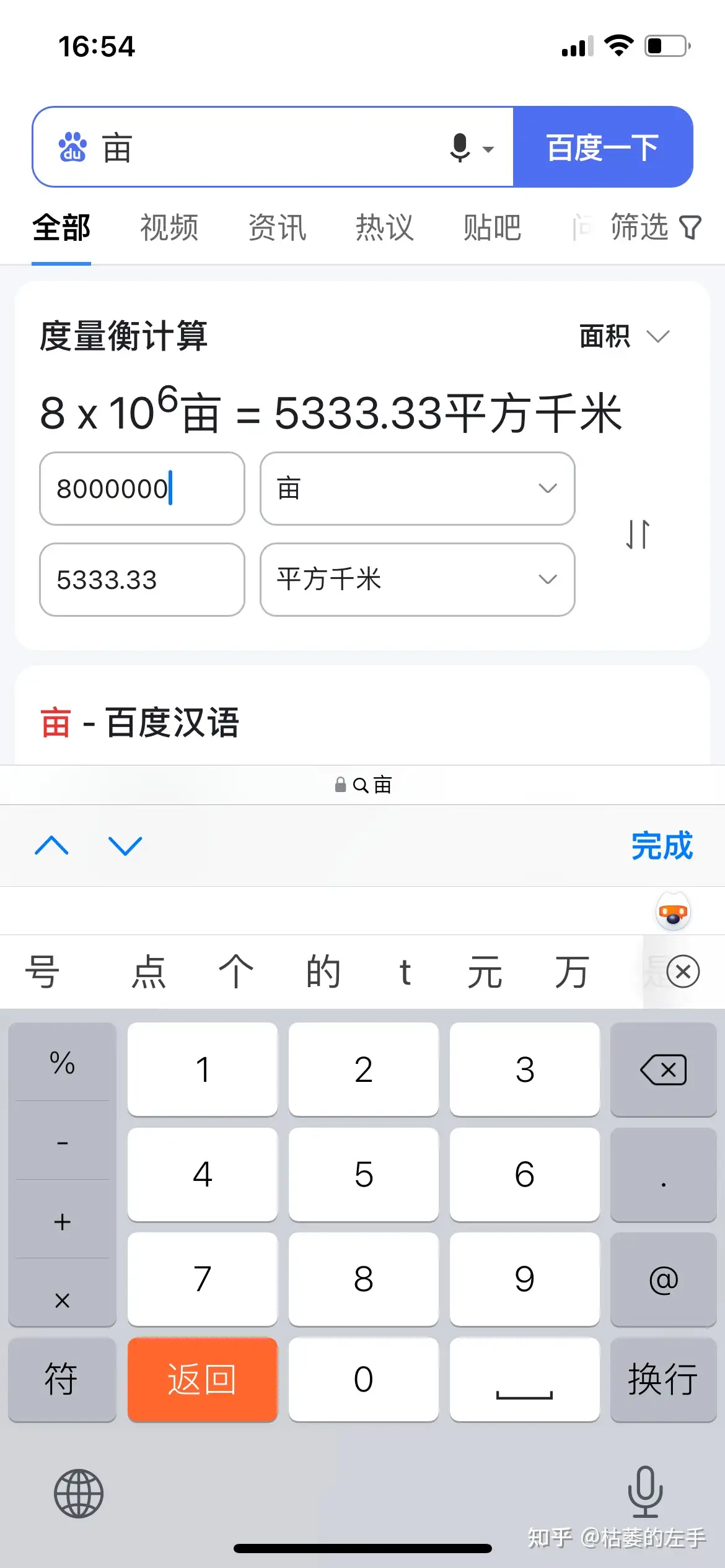The image size is (725, 1568).
Task: Open the 平方千米 target unit dropdown
Action: [418, 580]
